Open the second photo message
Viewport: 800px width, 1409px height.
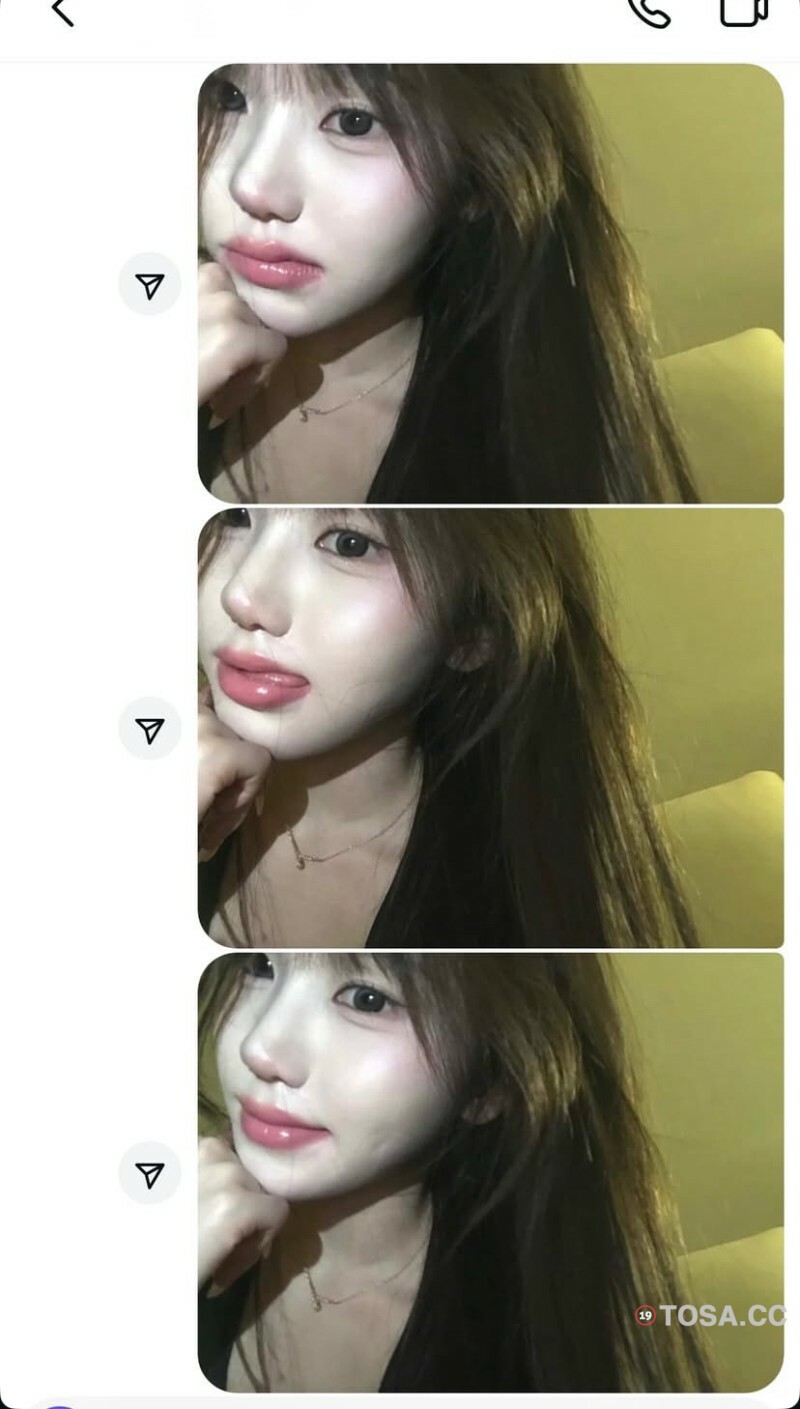click(x=490, y=728)
